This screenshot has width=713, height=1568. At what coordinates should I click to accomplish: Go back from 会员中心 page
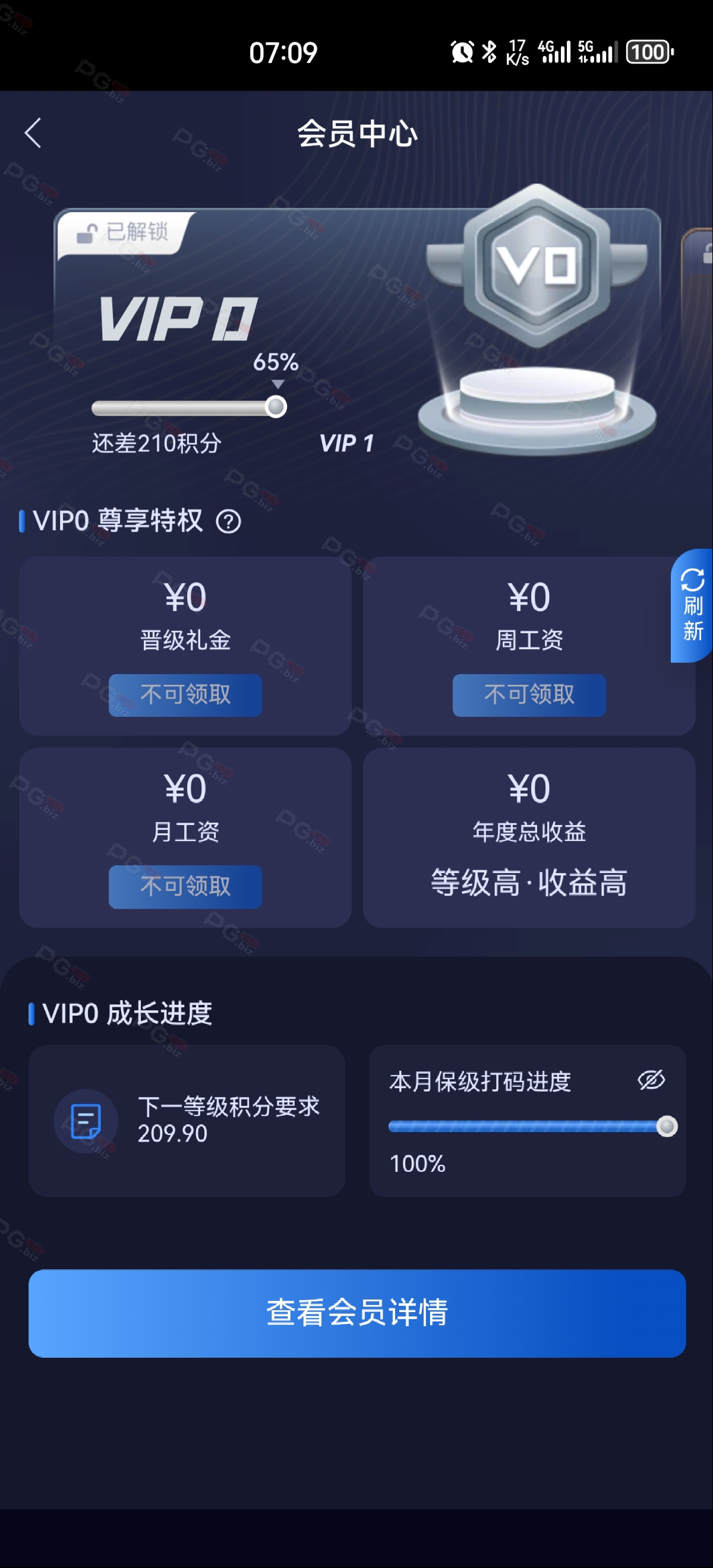33,132
